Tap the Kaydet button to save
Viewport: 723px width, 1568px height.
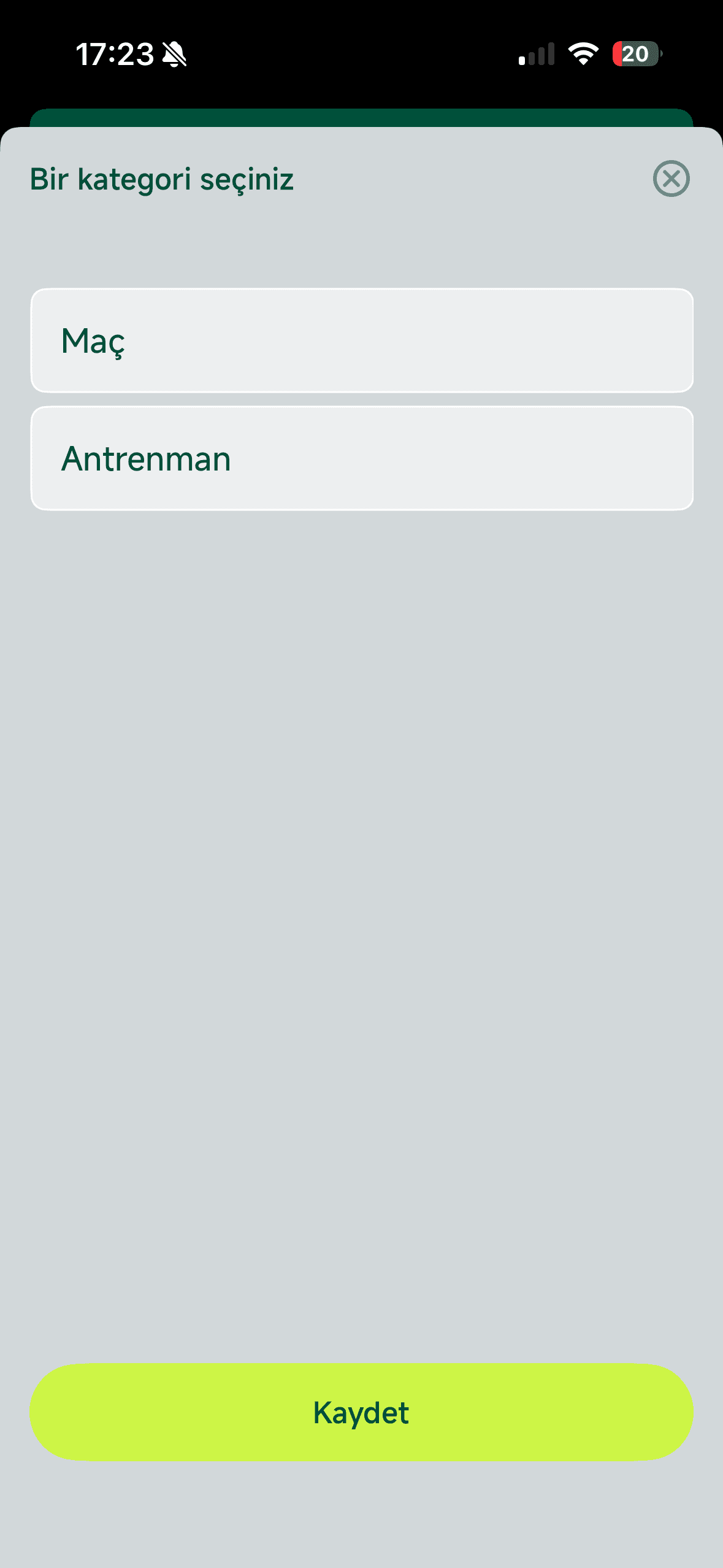(x=362, y=1412)
